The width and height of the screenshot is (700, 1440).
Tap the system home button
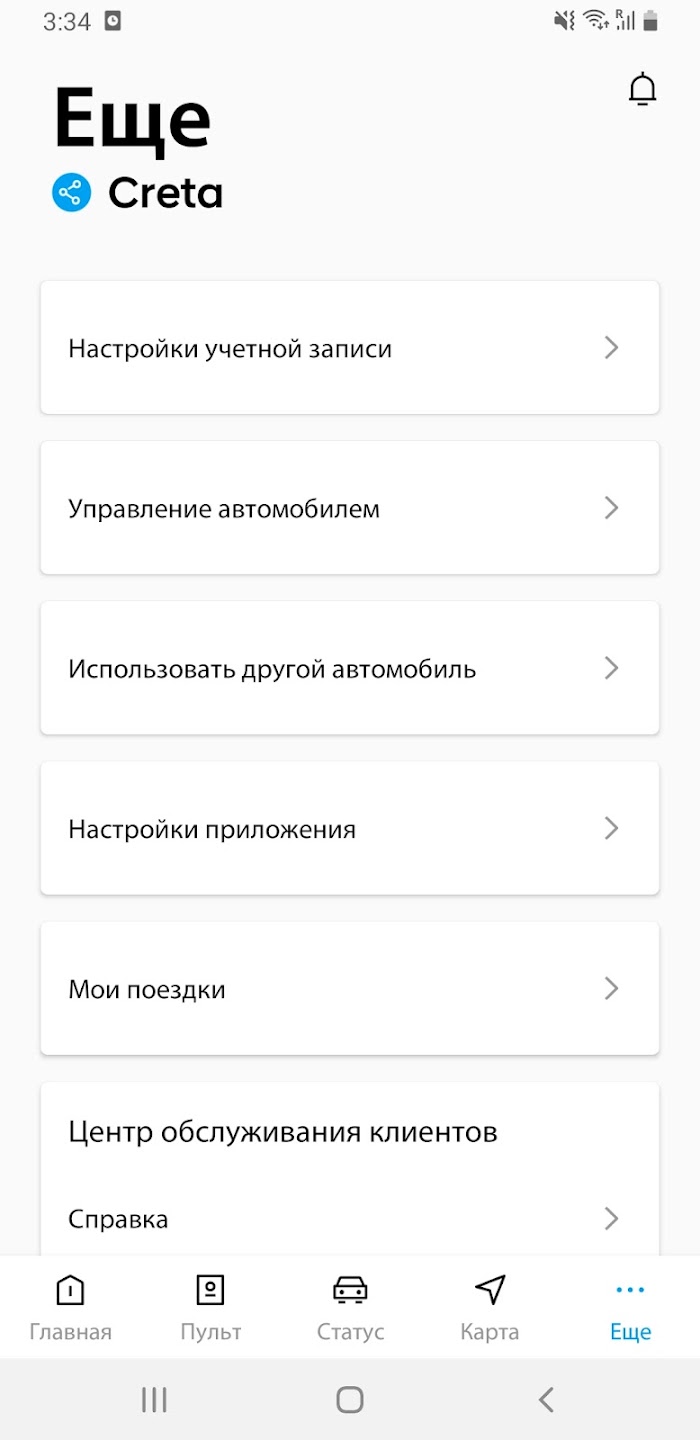click(350, 1399)
